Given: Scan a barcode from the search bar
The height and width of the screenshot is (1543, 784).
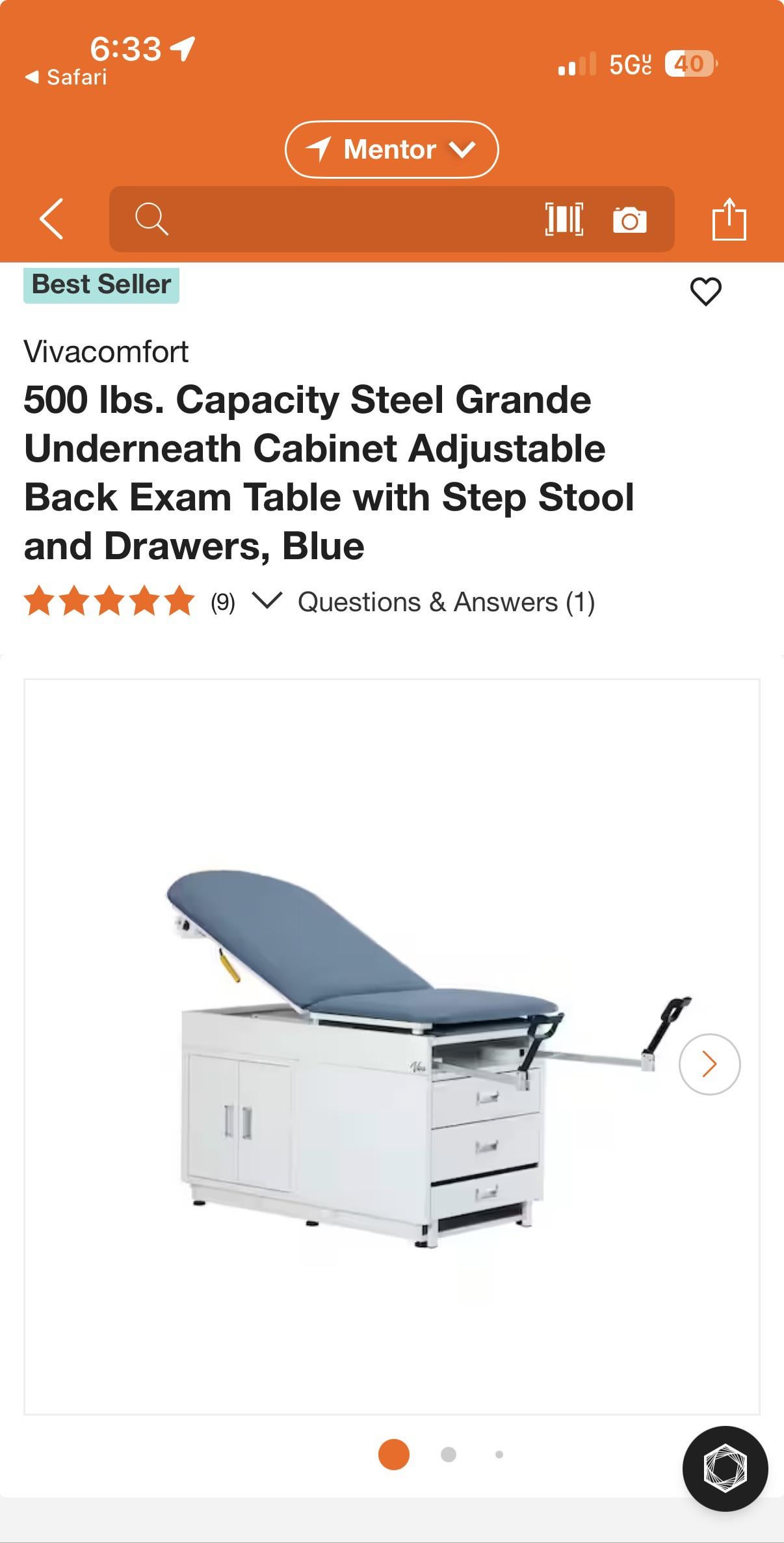Looking at the screenshot, I should click(x=564, y=219).
